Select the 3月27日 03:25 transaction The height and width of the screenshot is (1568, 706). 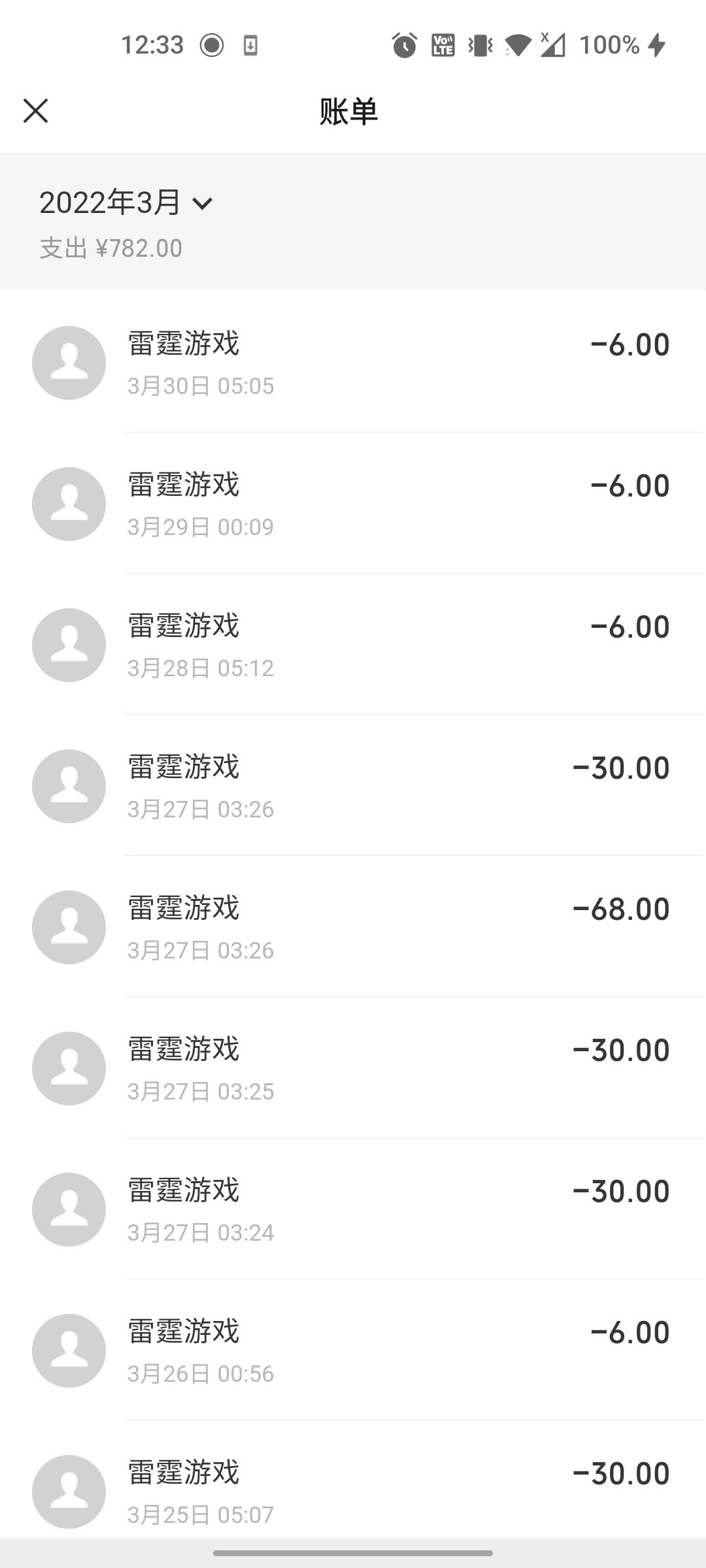353,1068
